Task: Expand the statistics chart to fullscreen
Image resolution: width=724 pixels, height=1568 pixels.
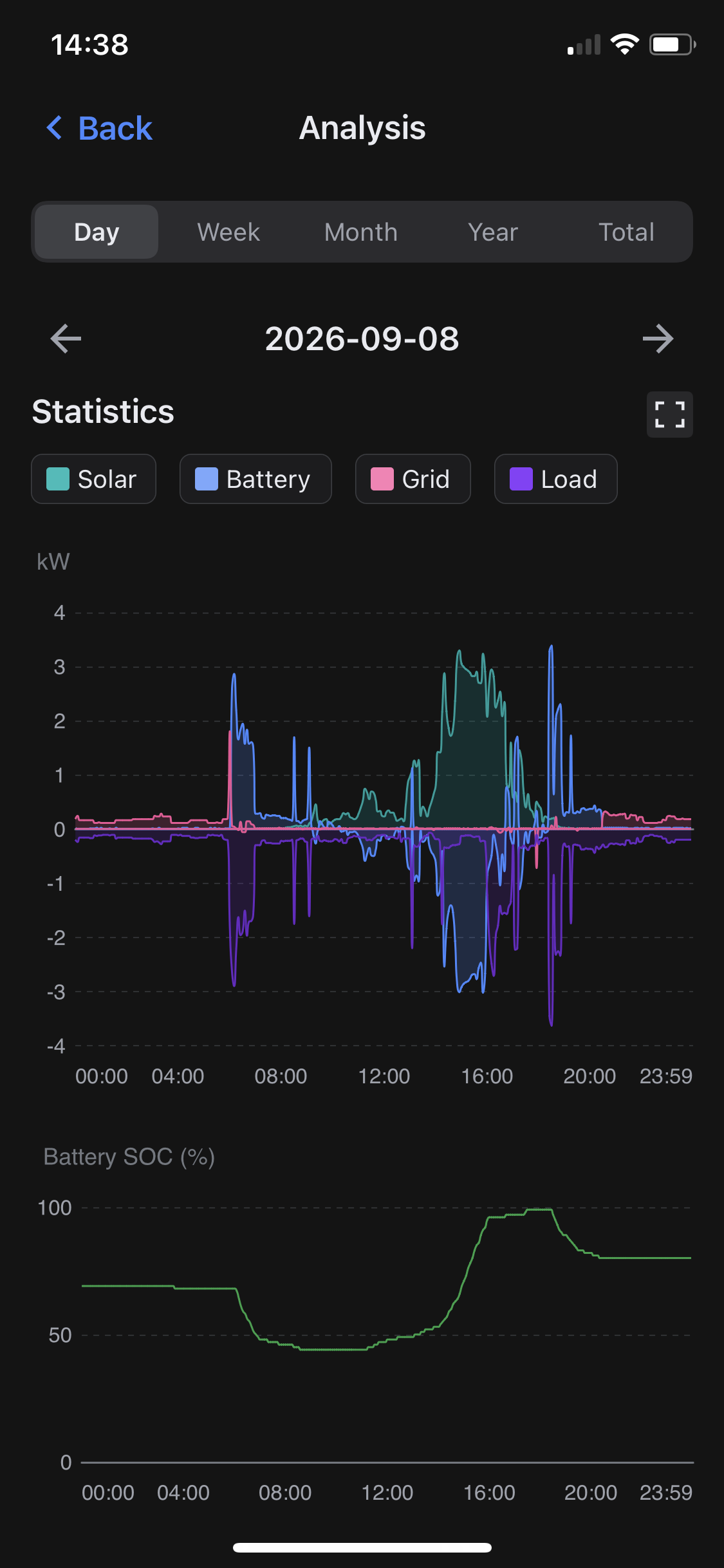Action: 669,415
